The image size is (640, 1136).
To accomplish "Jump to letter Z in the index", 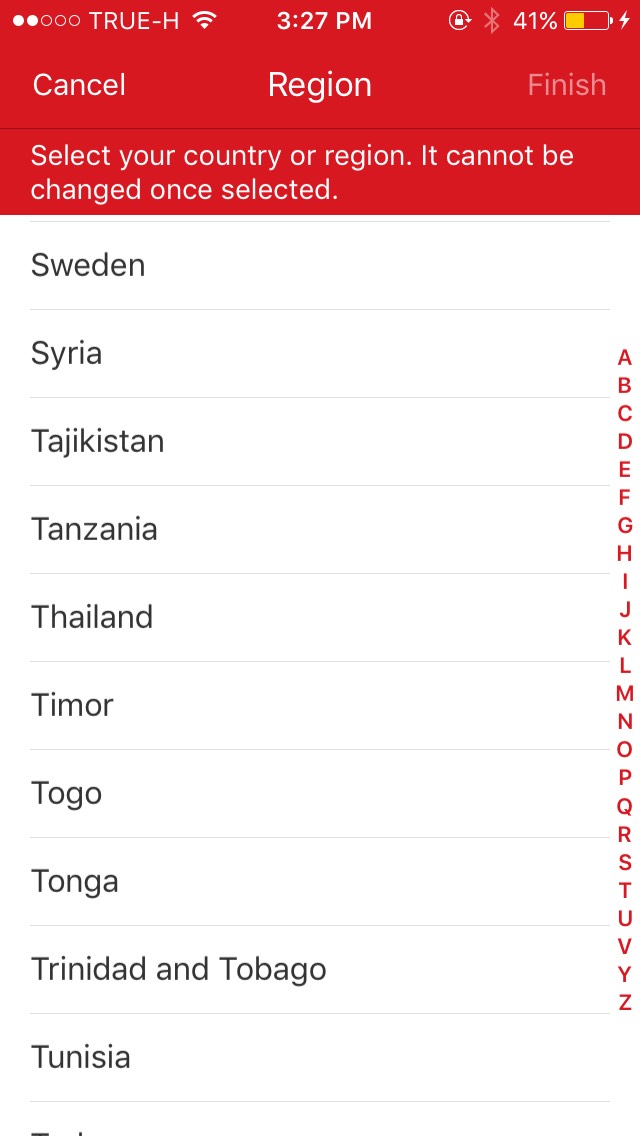I will click(624, 1003).
